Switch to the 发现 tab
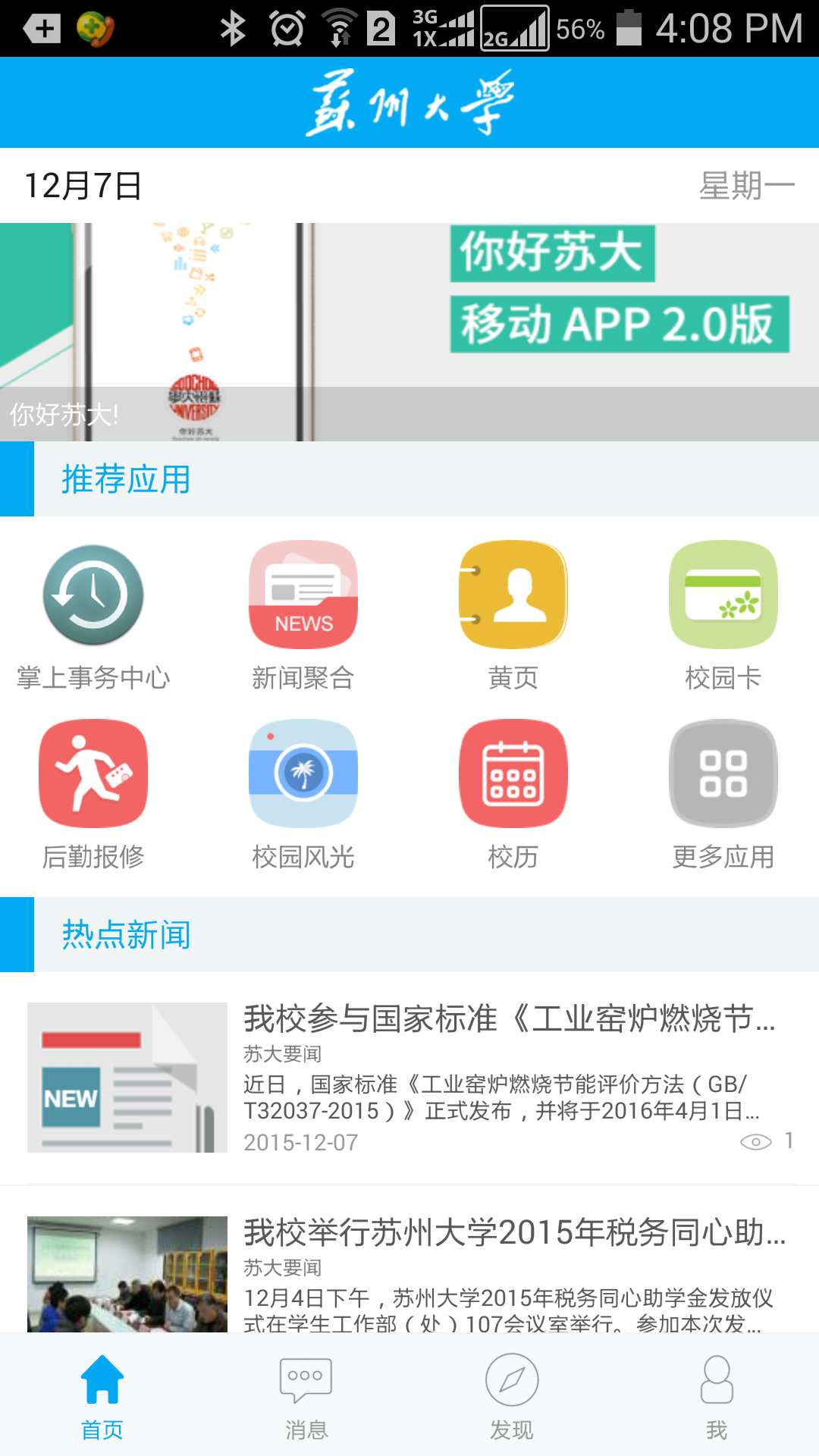 point(512,1397)
